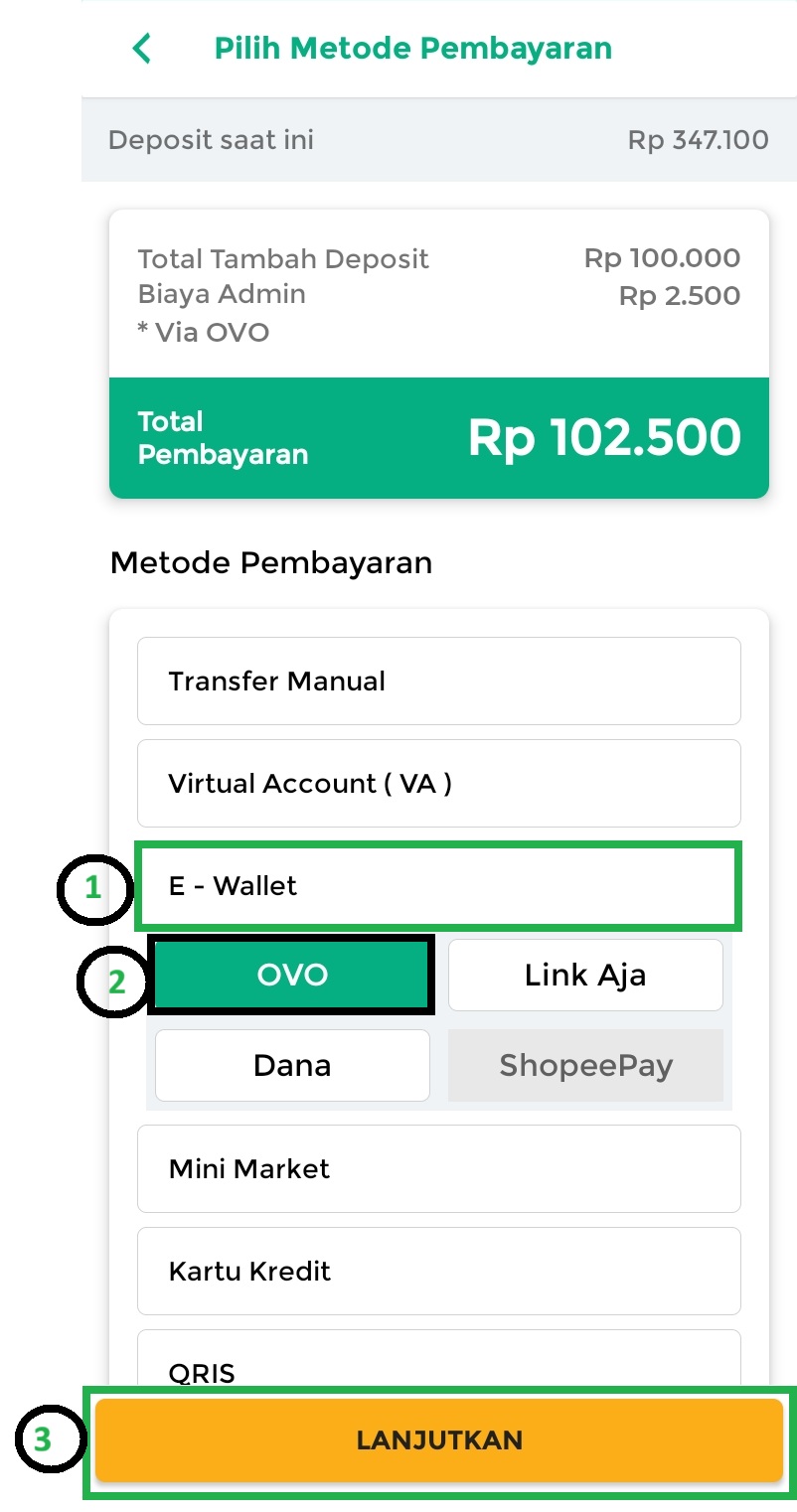This screenshot has width=797, height=1512.
Task: Select the ShopeePay option
Action: pos(585,1066)
